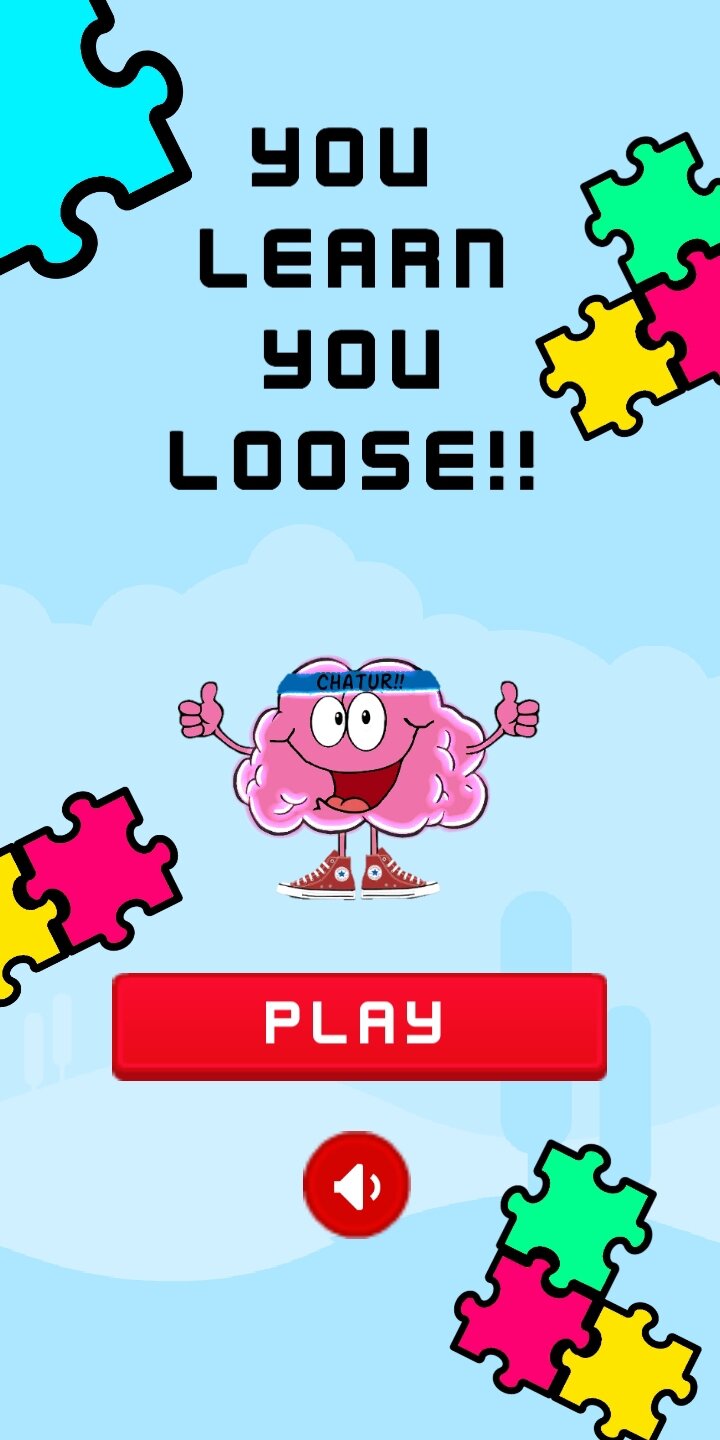Start the game with the PLAY button
This screenshot has width=720, height=1440.
coord(359,1026)
